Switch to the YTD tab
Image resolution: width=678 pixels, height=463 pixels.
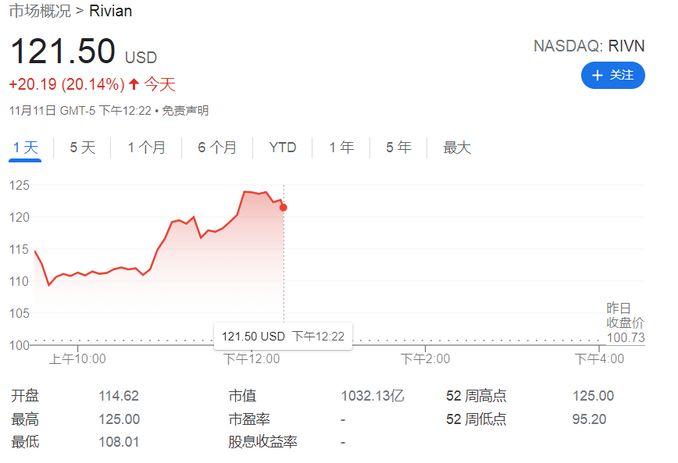click(282, 147)
